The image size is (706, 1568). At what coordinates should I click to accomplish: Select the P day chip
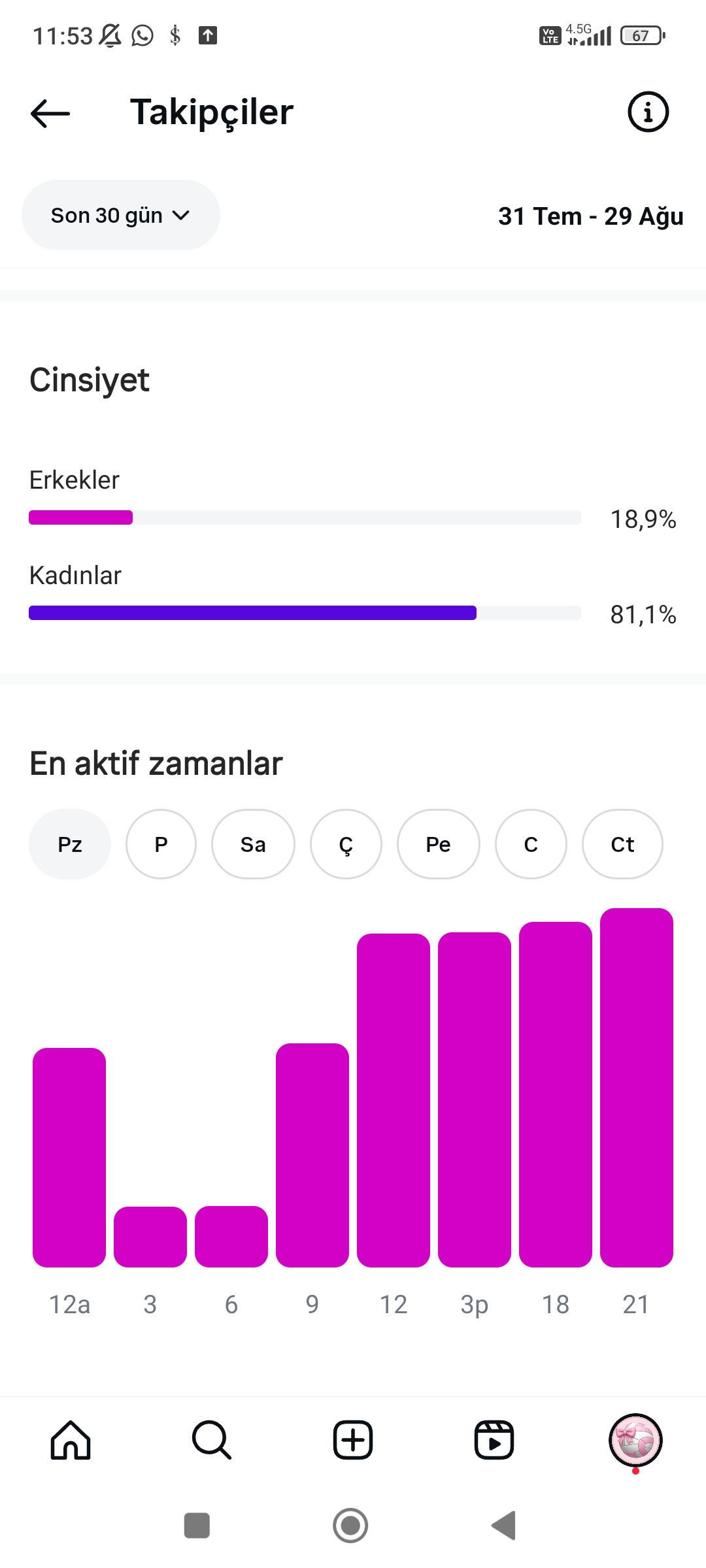click(161, 844)
